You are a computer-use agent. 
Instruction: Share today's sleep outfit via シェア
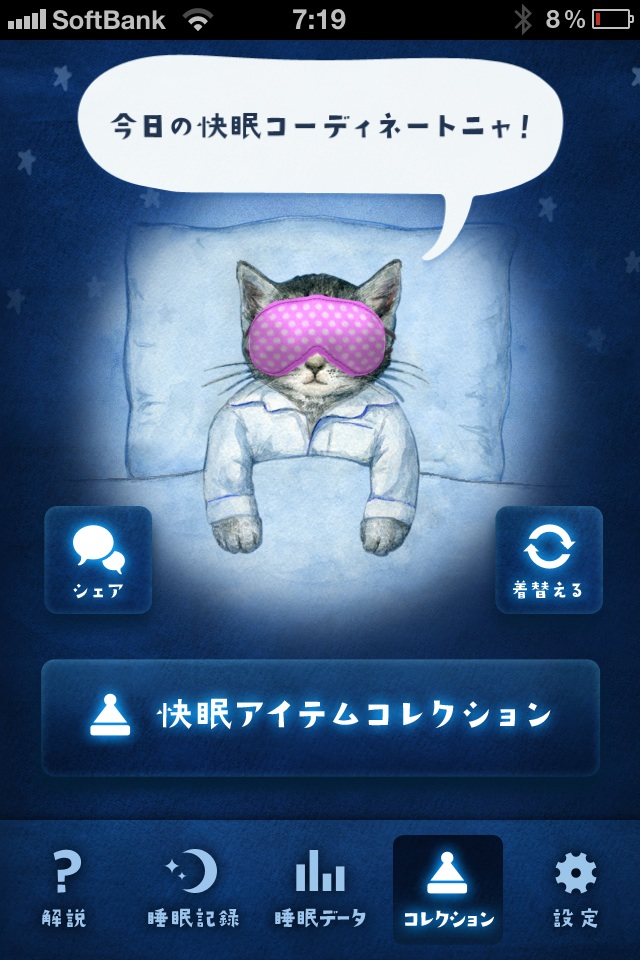[98, 559]
